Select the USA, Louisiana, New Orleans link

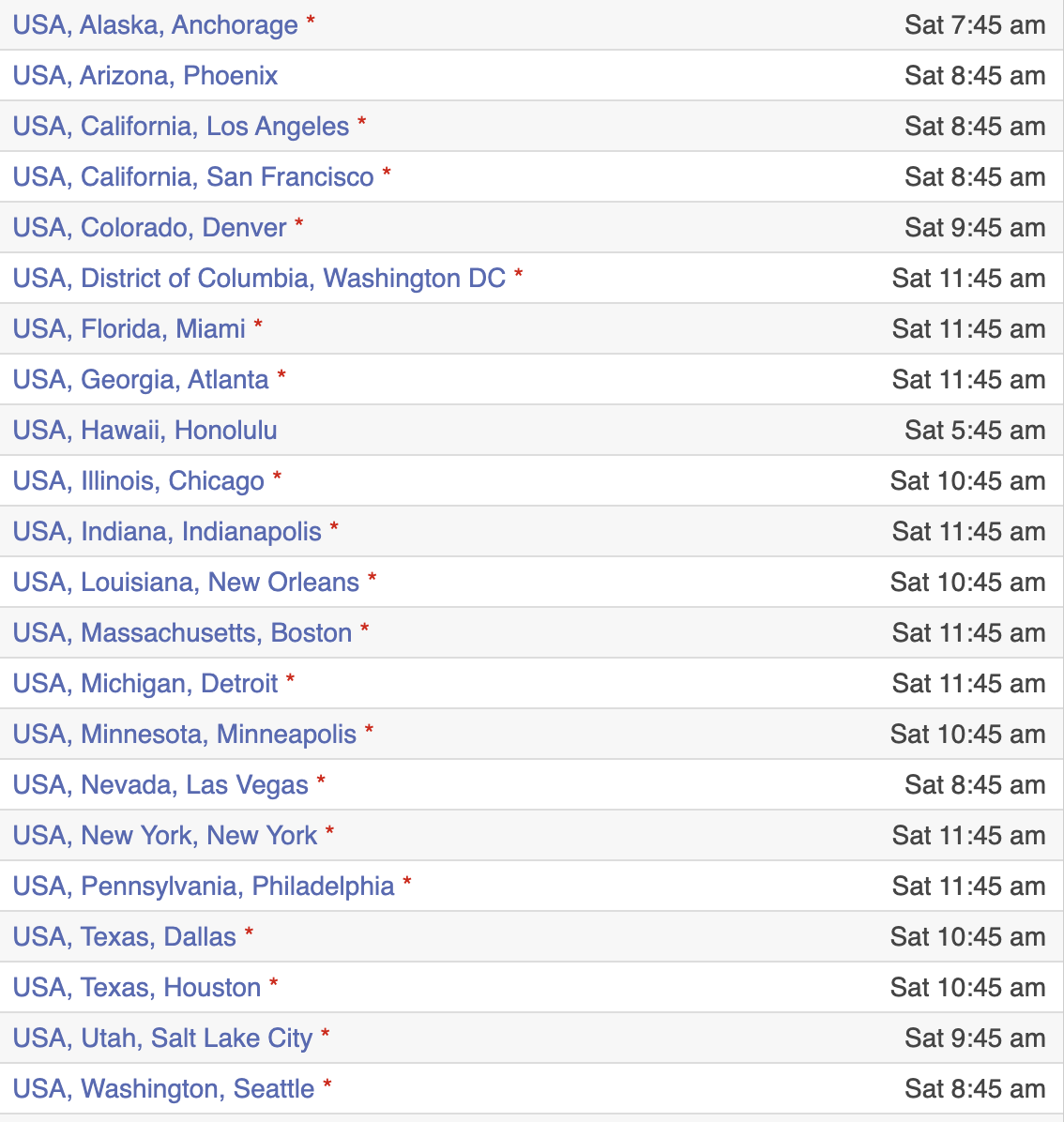point(186,583)
